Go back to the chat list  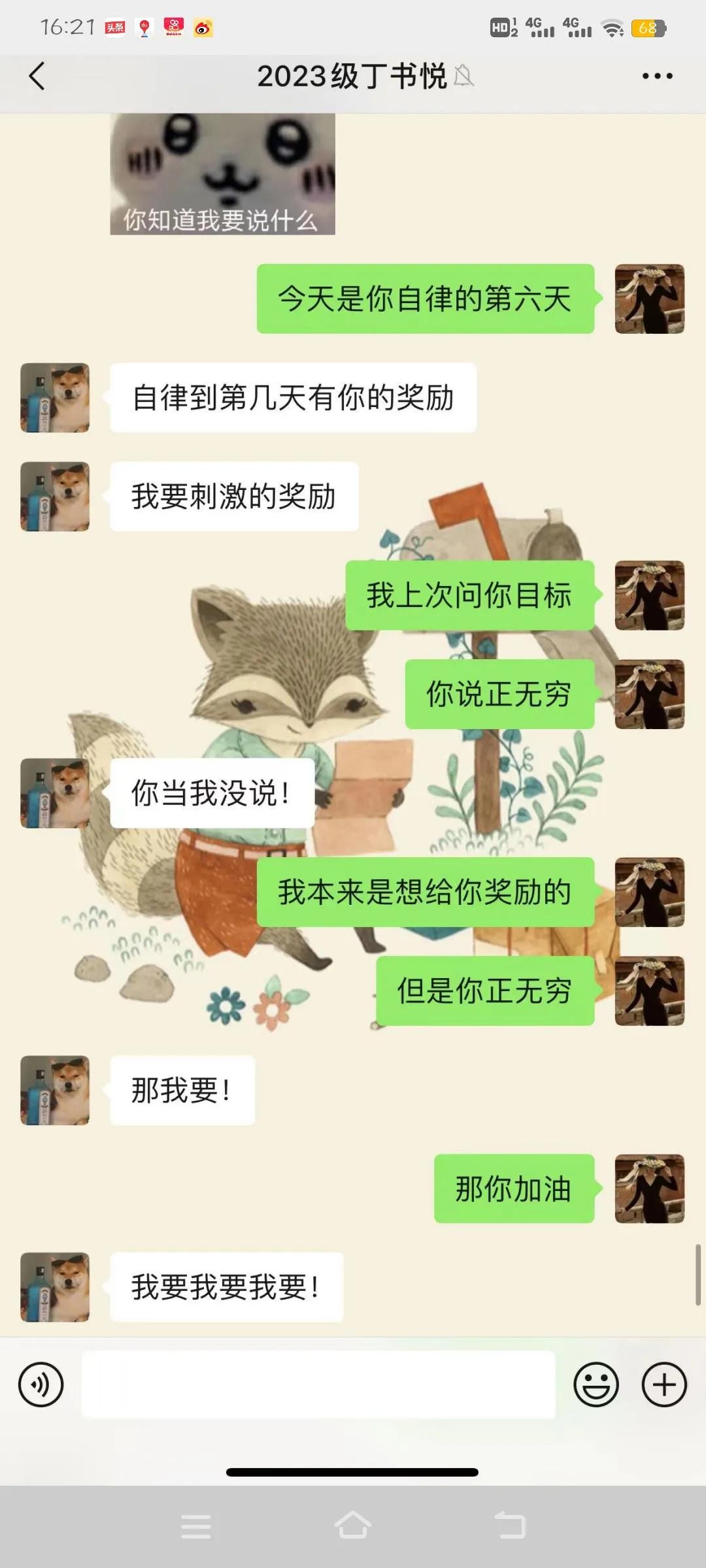(38, 76)
